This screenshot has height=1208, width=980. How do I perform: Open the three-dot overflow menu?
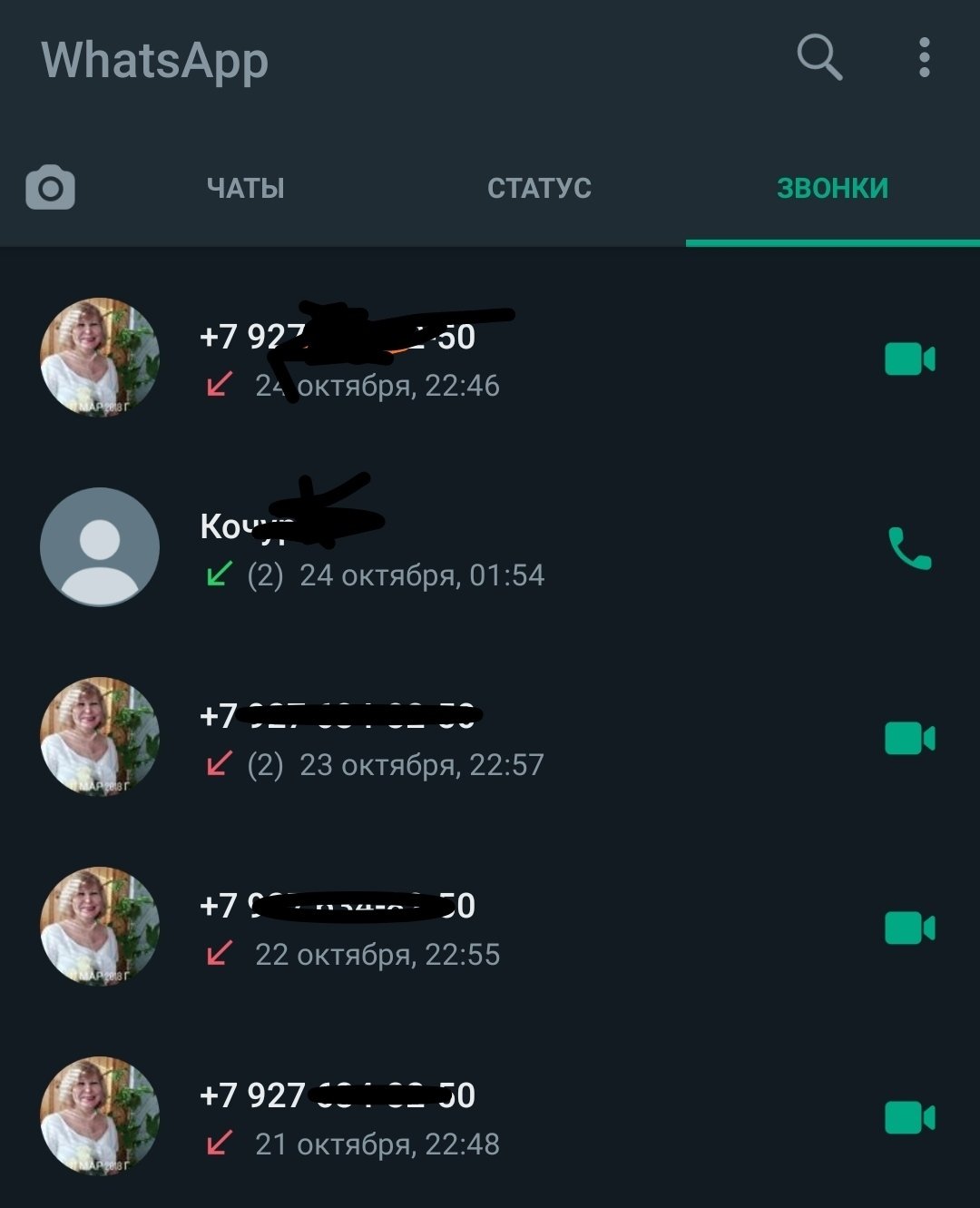click(924, 58)
